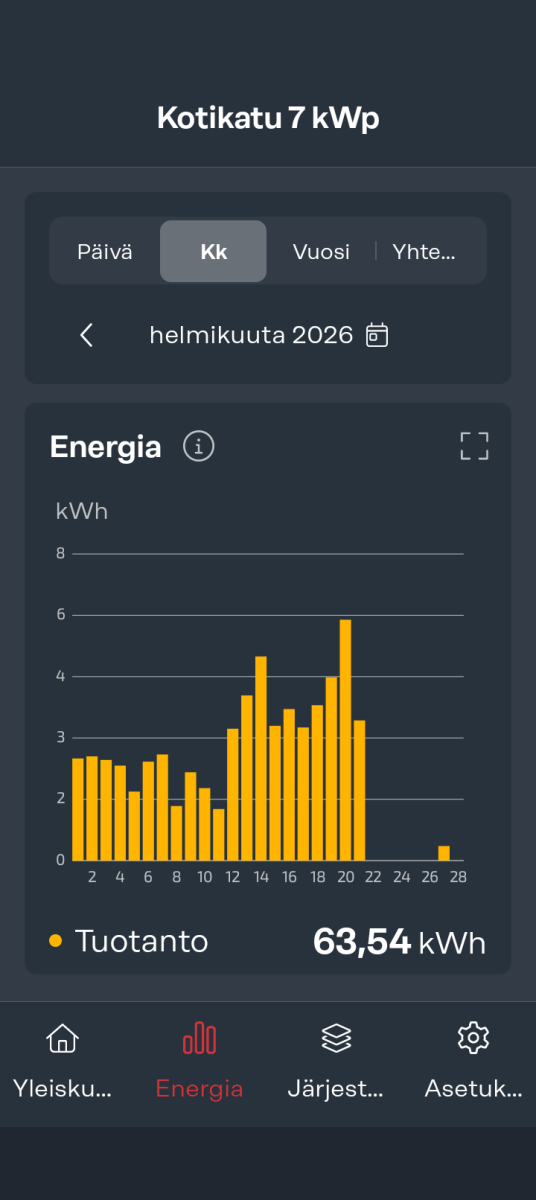This screenshot has width=536, height=1200.
Task: Open the Asetukset settings tab
Action: tap(473, 1063)
